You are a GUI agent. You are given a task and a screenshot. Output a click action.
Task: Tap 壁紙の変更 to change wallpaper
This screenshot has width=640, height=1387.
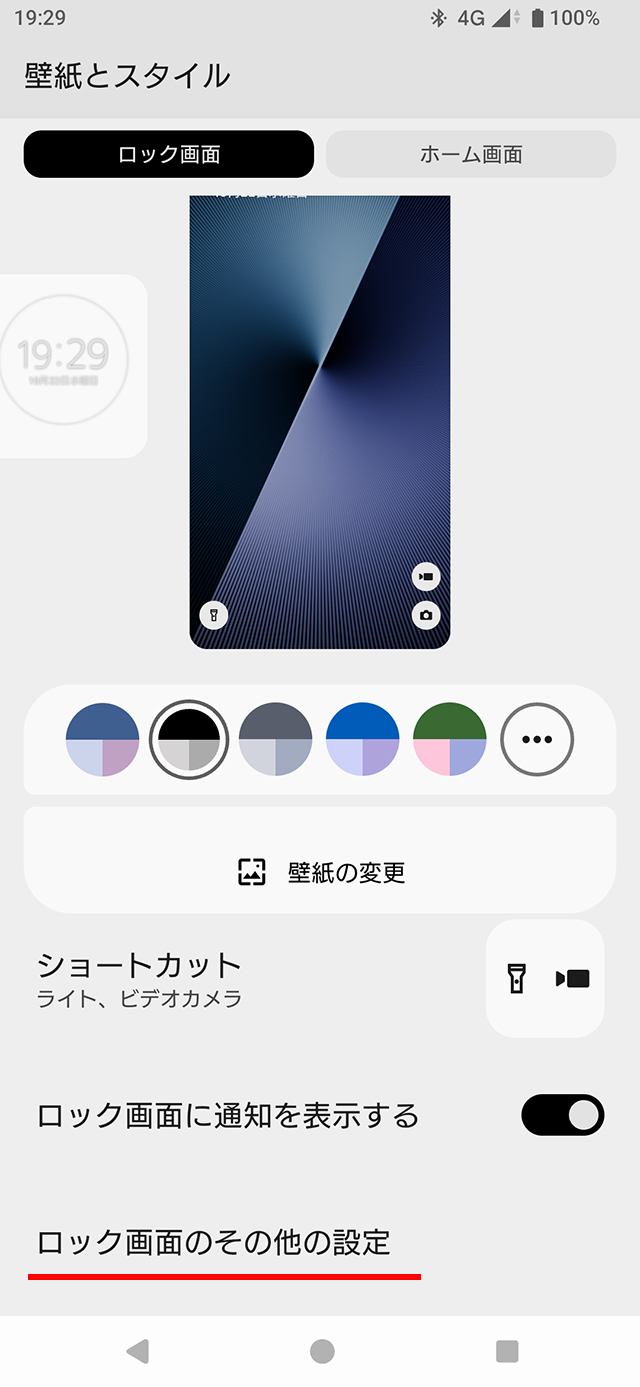(320, 872)
